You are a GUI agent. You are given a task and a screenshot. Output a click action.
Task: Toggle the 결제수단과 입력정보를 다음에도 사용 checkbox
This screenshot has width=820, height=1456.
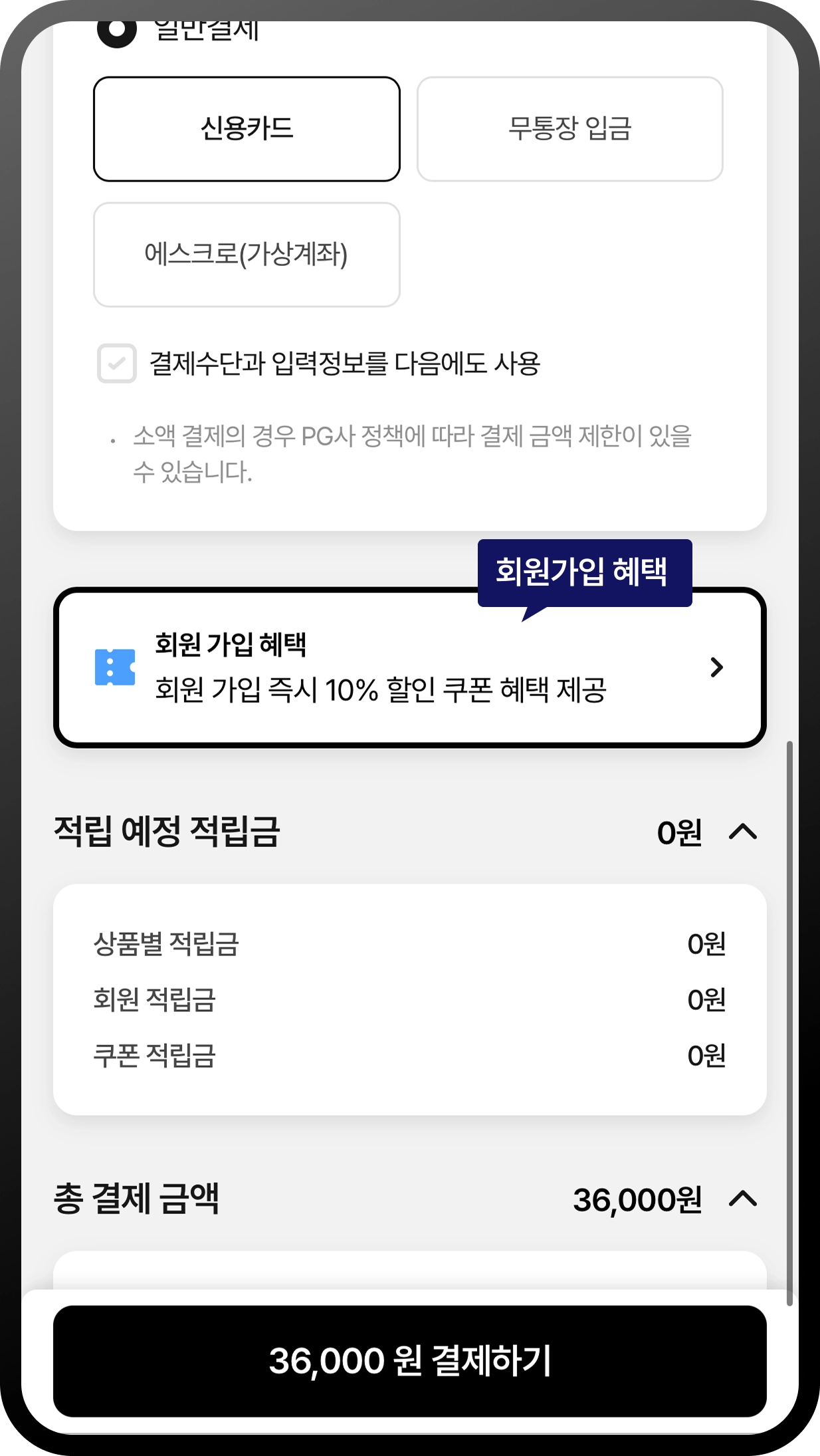[x=117, y=364]
